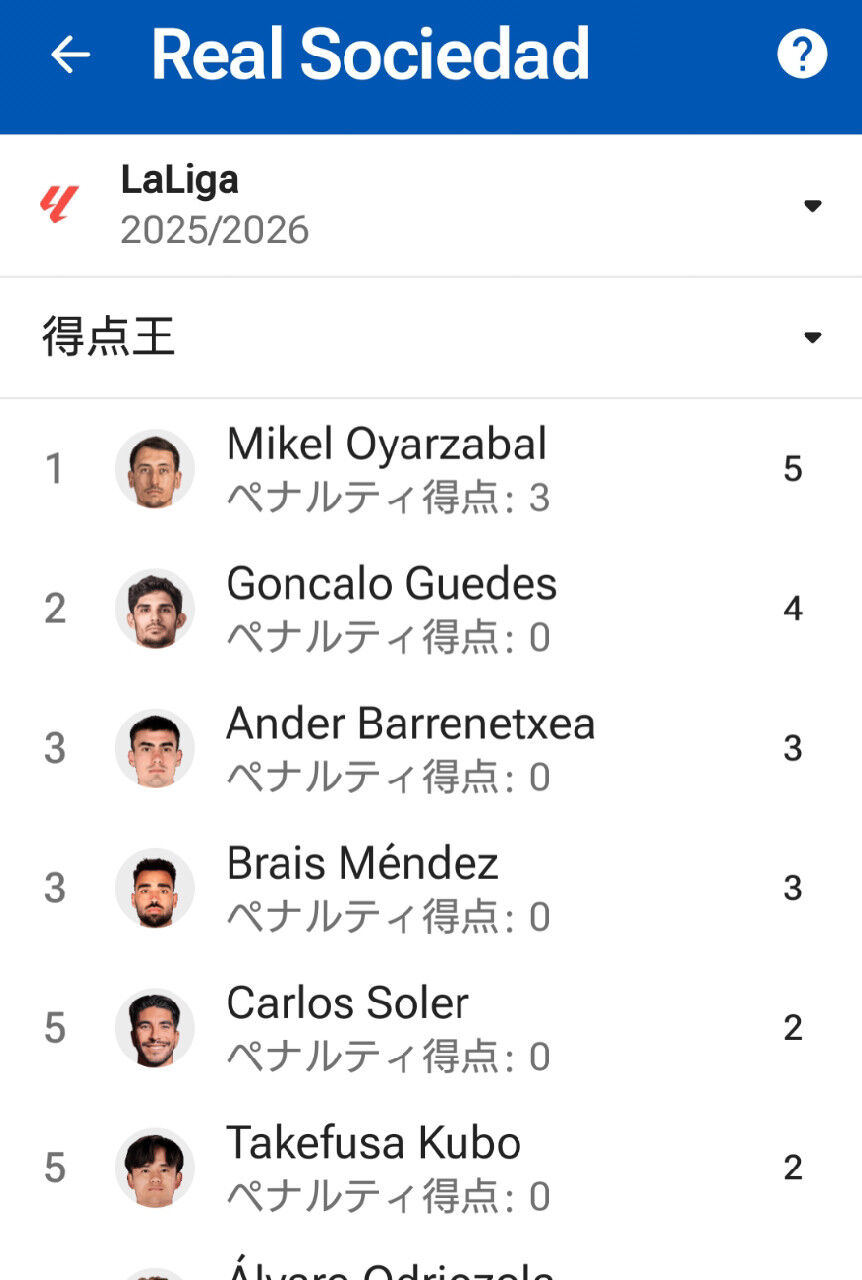Go back using the arrow icon
862x1280 pixels.
70,55
